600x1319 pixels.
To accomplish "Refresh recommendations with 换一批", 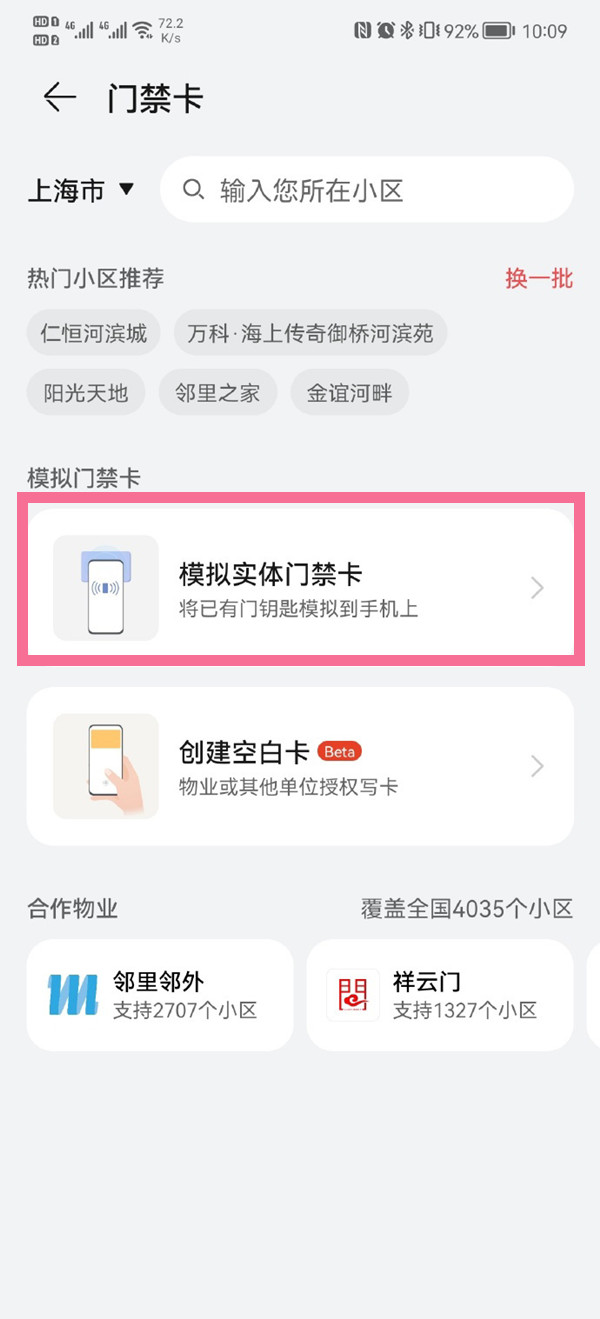I will 538,278.
